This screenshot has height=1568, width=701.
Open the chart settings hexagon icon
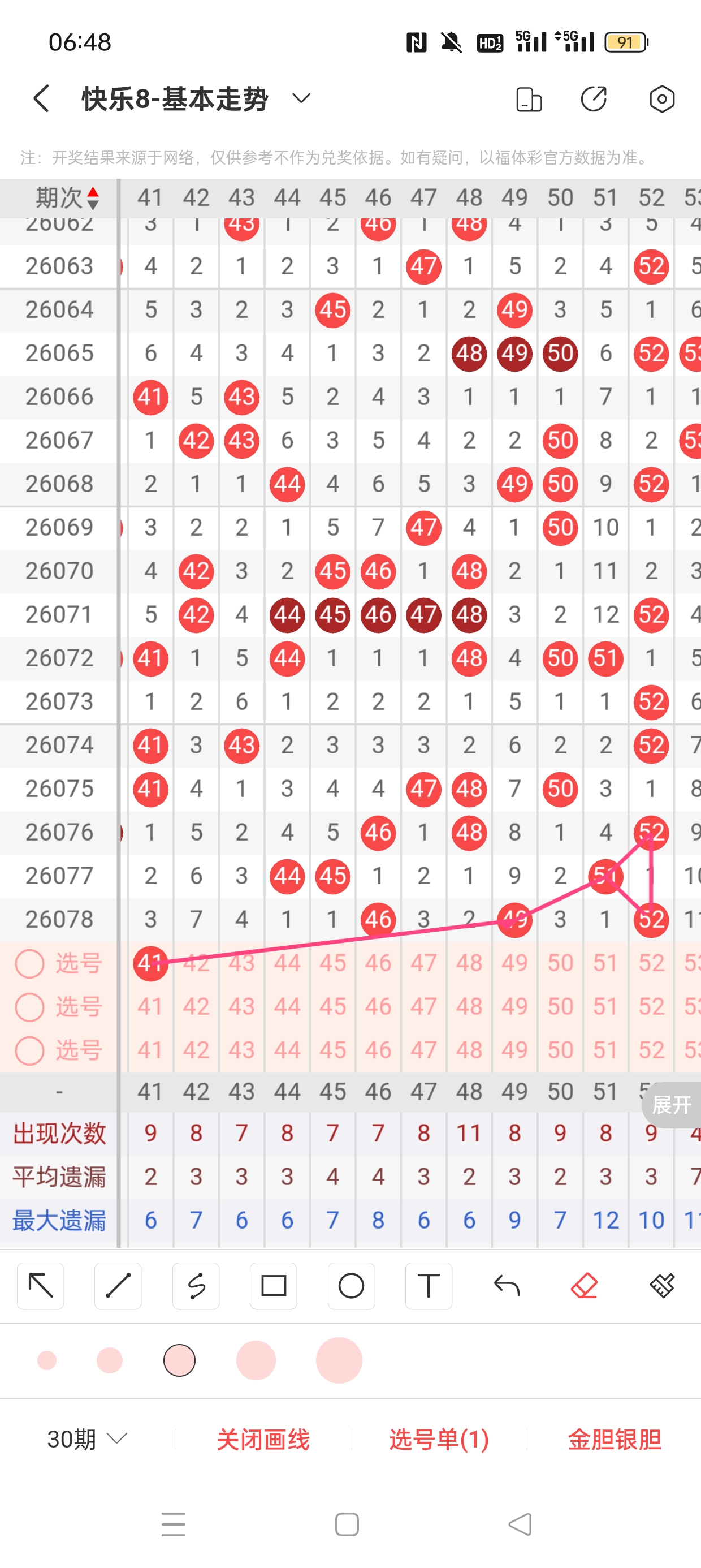pyautogui.click(x=661, y=99)
